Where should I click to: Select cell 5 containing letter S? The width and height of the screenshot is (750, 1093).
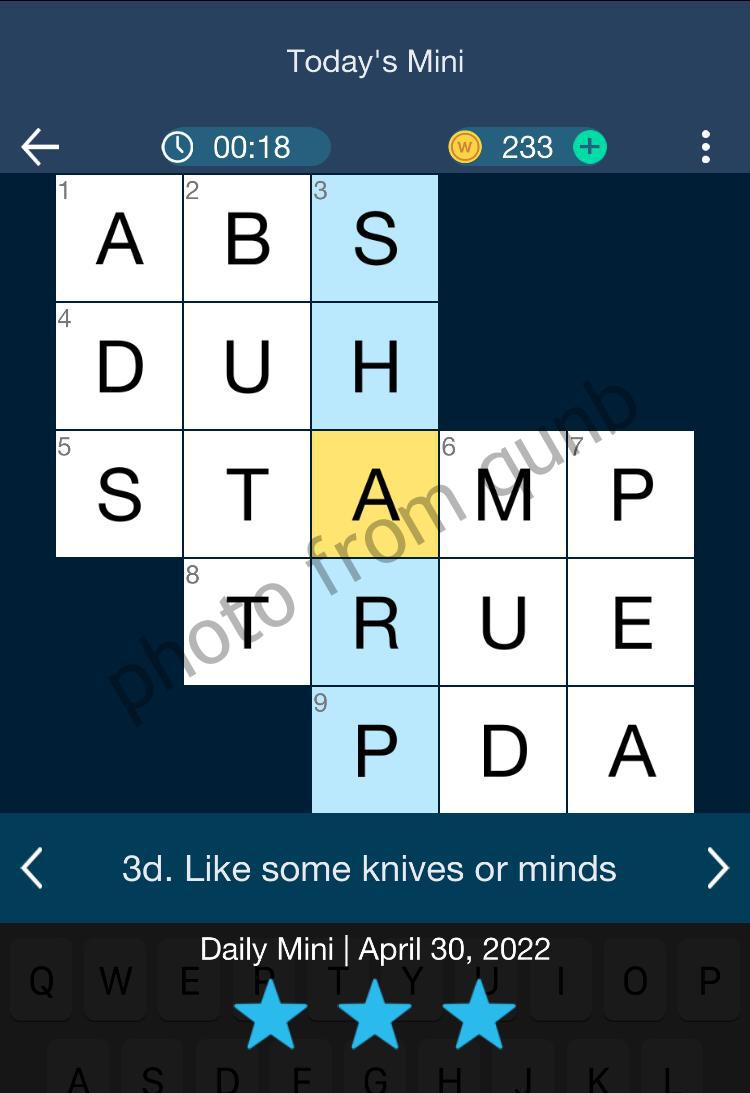119,494
